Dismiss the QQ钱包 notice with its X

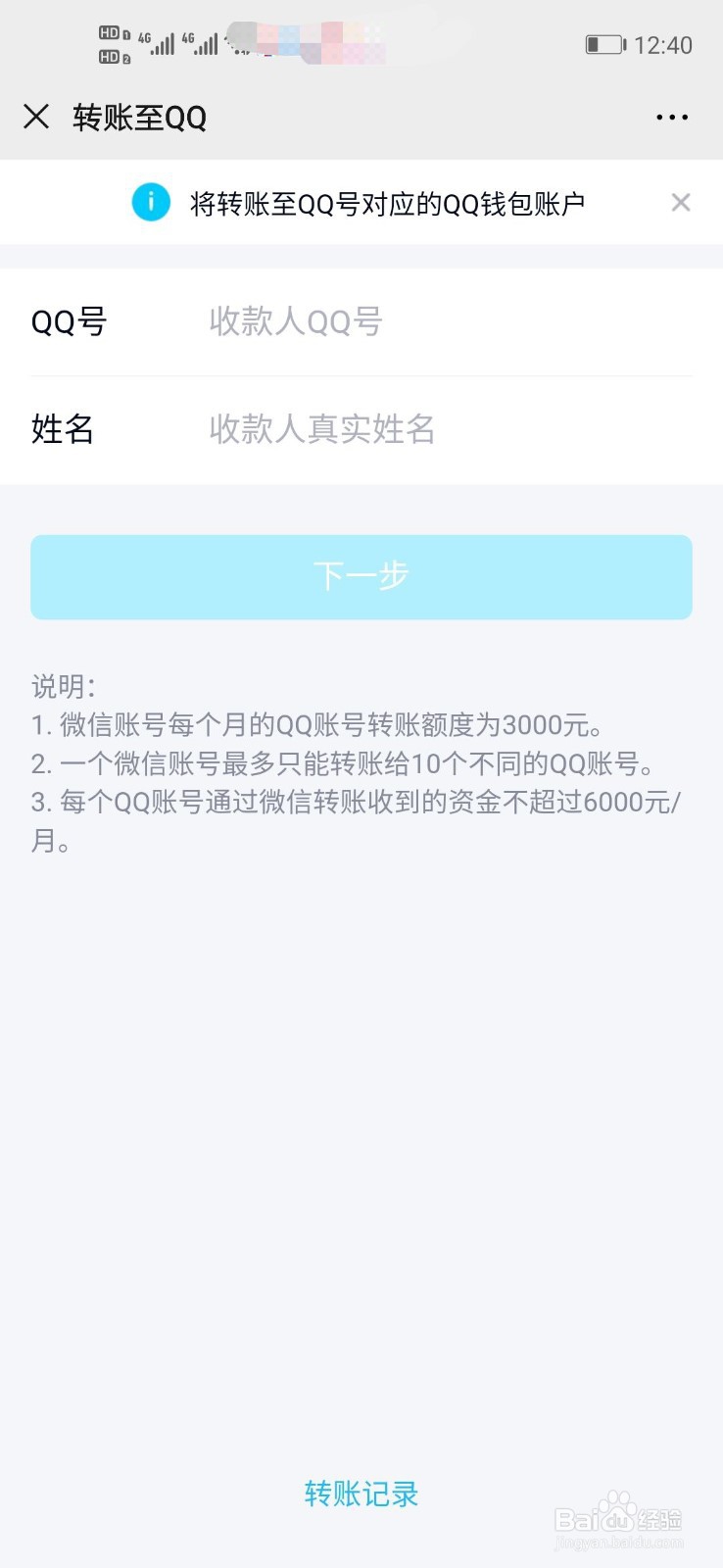(681, 202)
